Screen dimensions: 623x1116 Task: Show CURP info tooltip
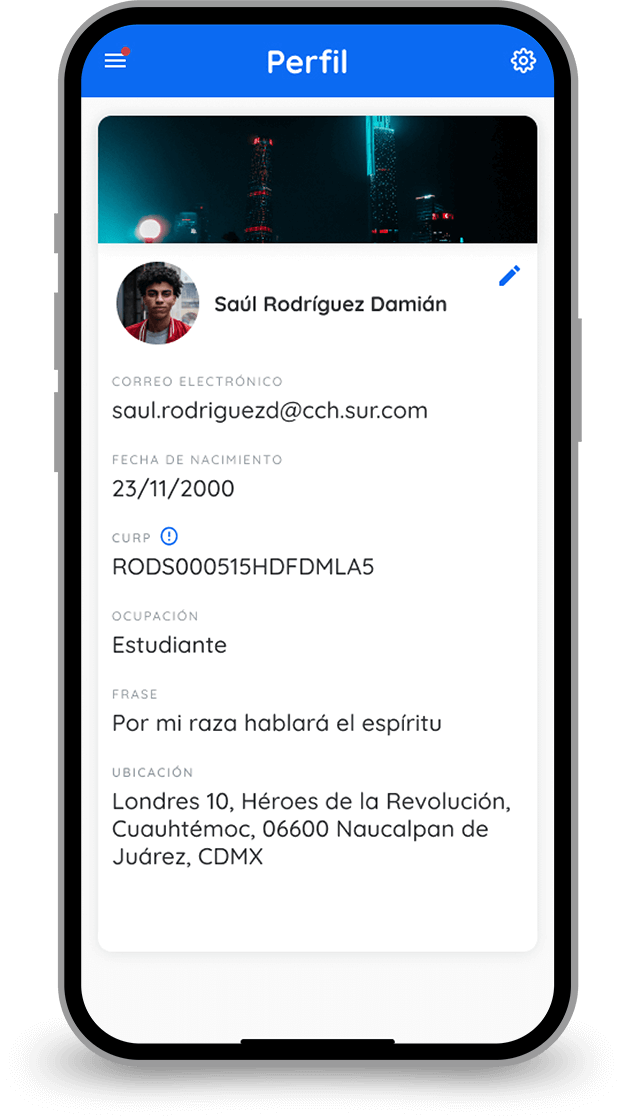point(169,537)
